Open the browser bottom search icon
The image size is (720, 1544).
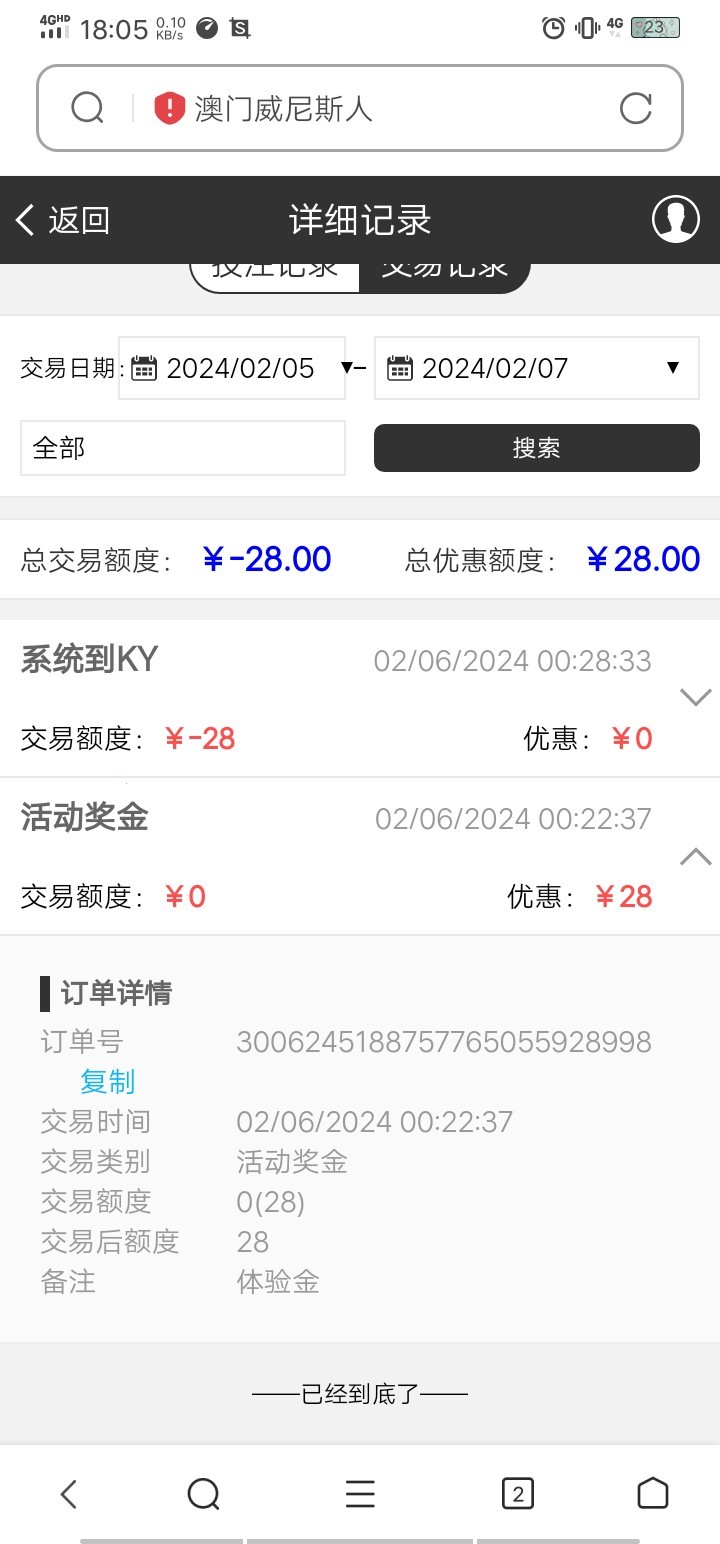pos(203,1494)
